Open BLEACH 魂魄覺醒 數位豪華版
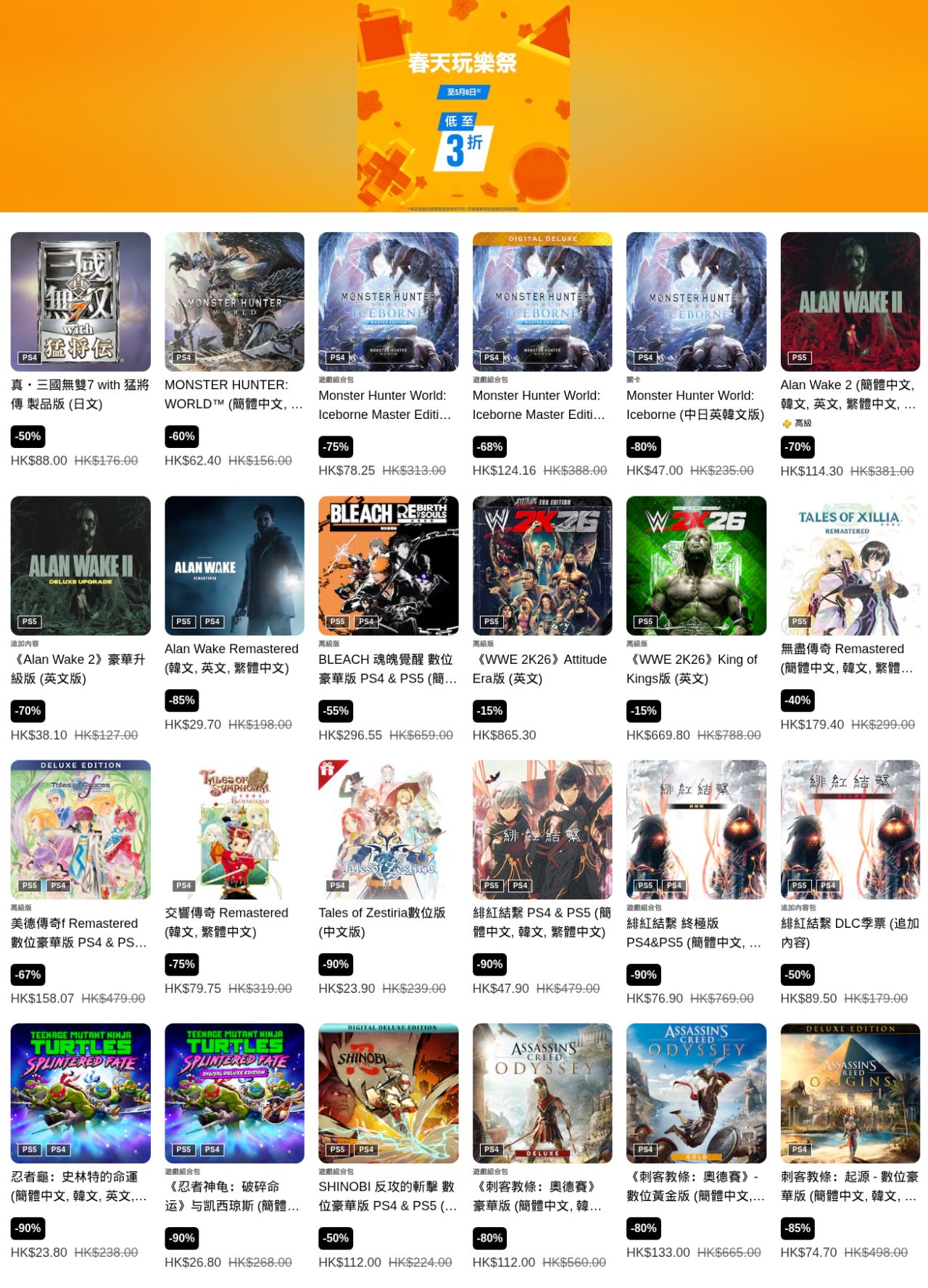 (388, 565)
